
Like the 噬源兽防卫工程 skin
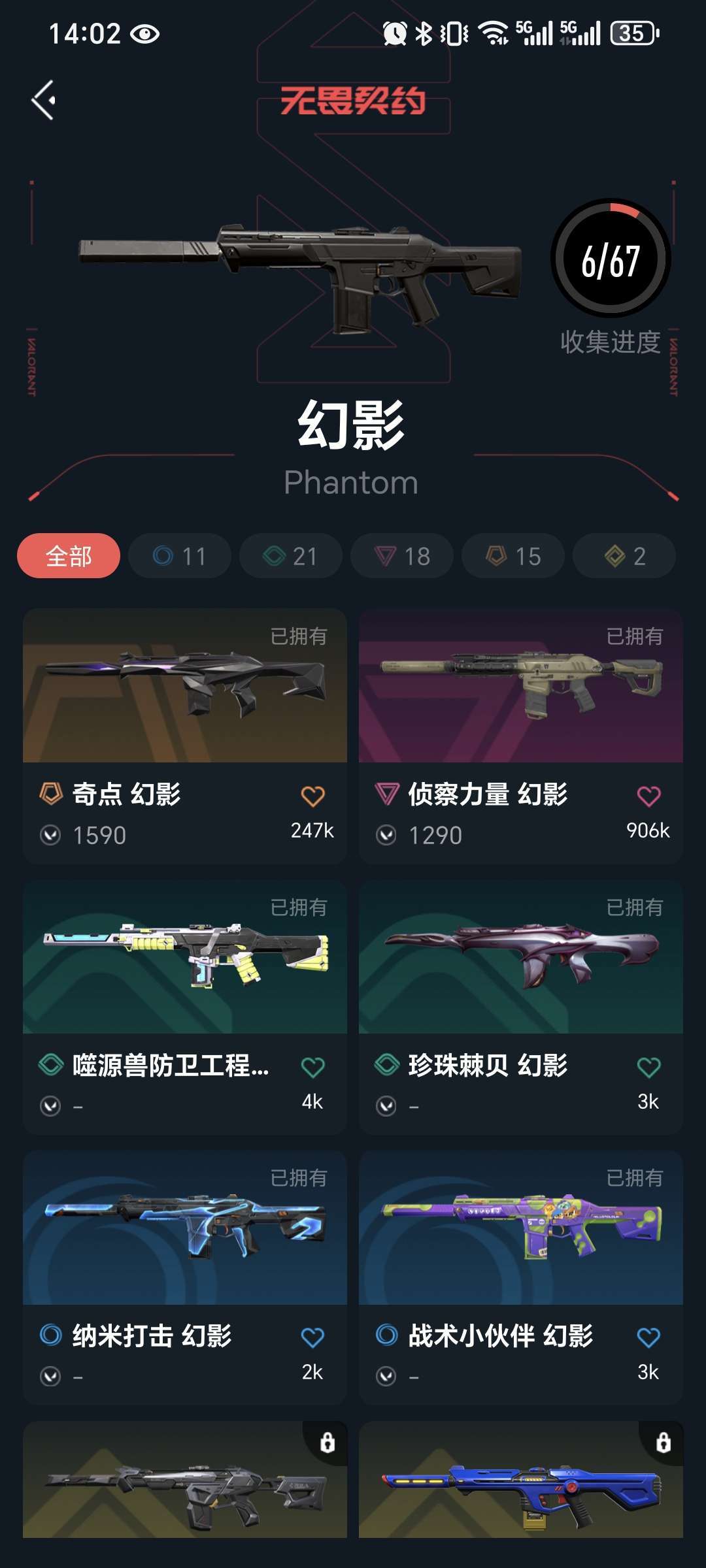point(312,1068)
